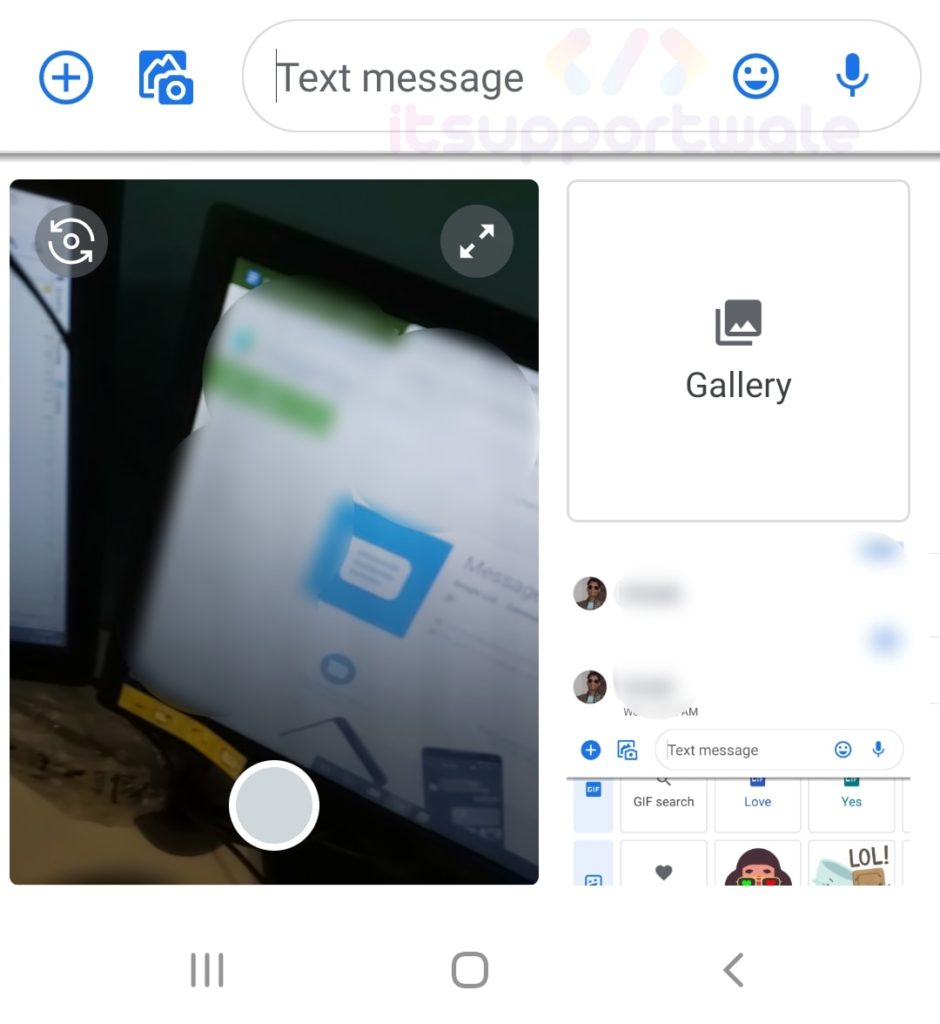Image resolution: width=940 pixels, height=1024 pixels.
Task: Capture a photo with the shutter button
Action: click(274, 806)
